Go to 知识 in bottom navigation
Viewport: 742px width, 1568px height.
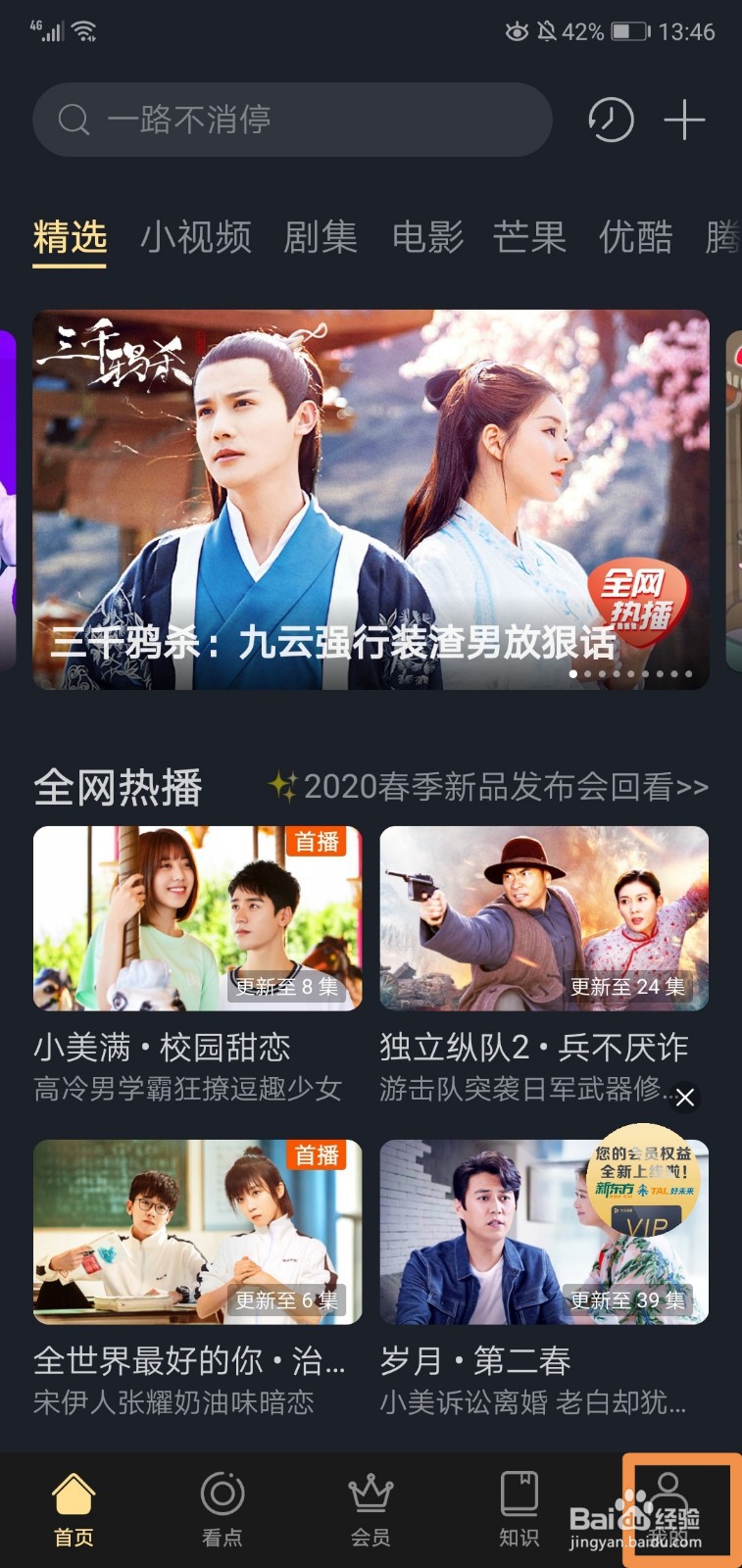point(519,1509)
